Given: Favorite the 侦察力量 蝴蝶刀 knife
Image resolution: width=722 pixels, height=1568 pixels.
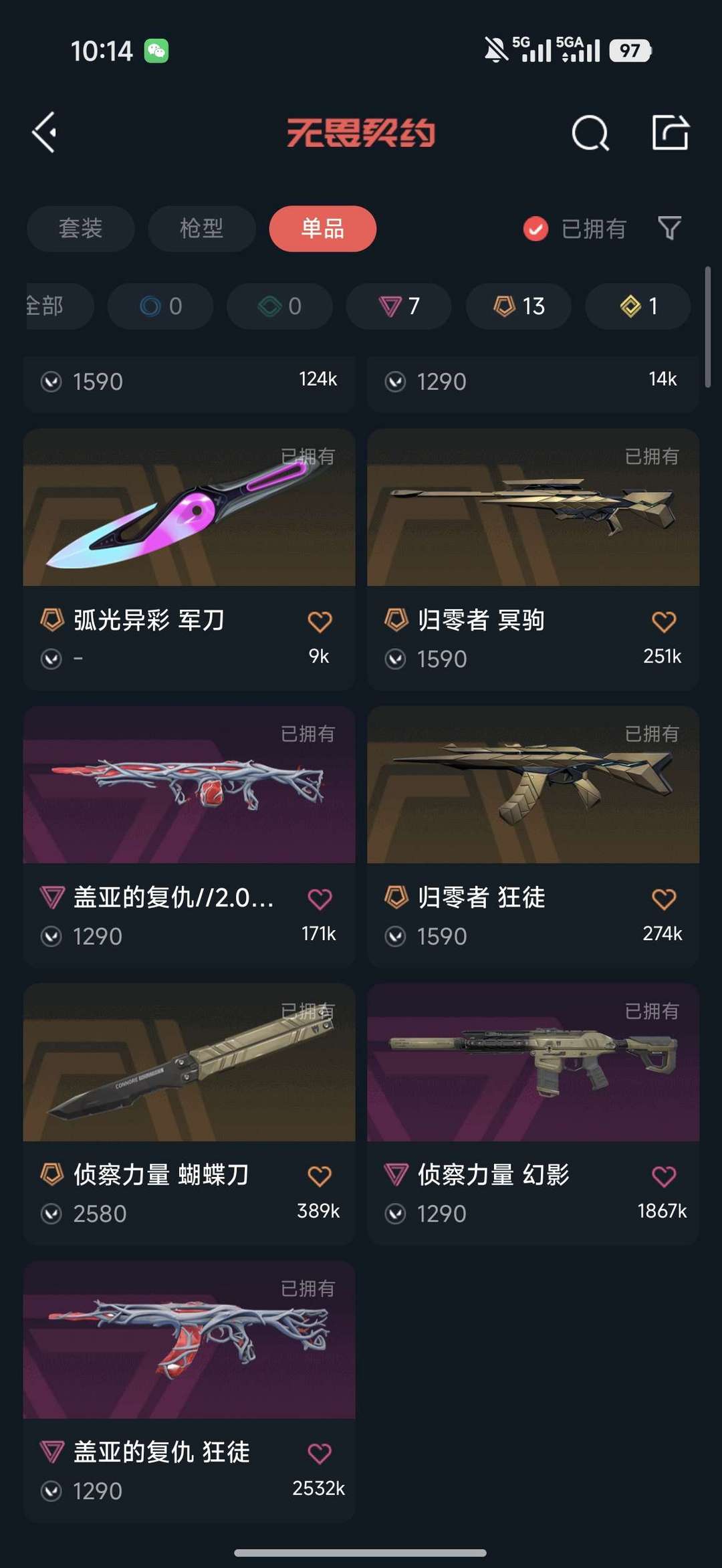Looking at the screenshot, I should pos(319,1175).
